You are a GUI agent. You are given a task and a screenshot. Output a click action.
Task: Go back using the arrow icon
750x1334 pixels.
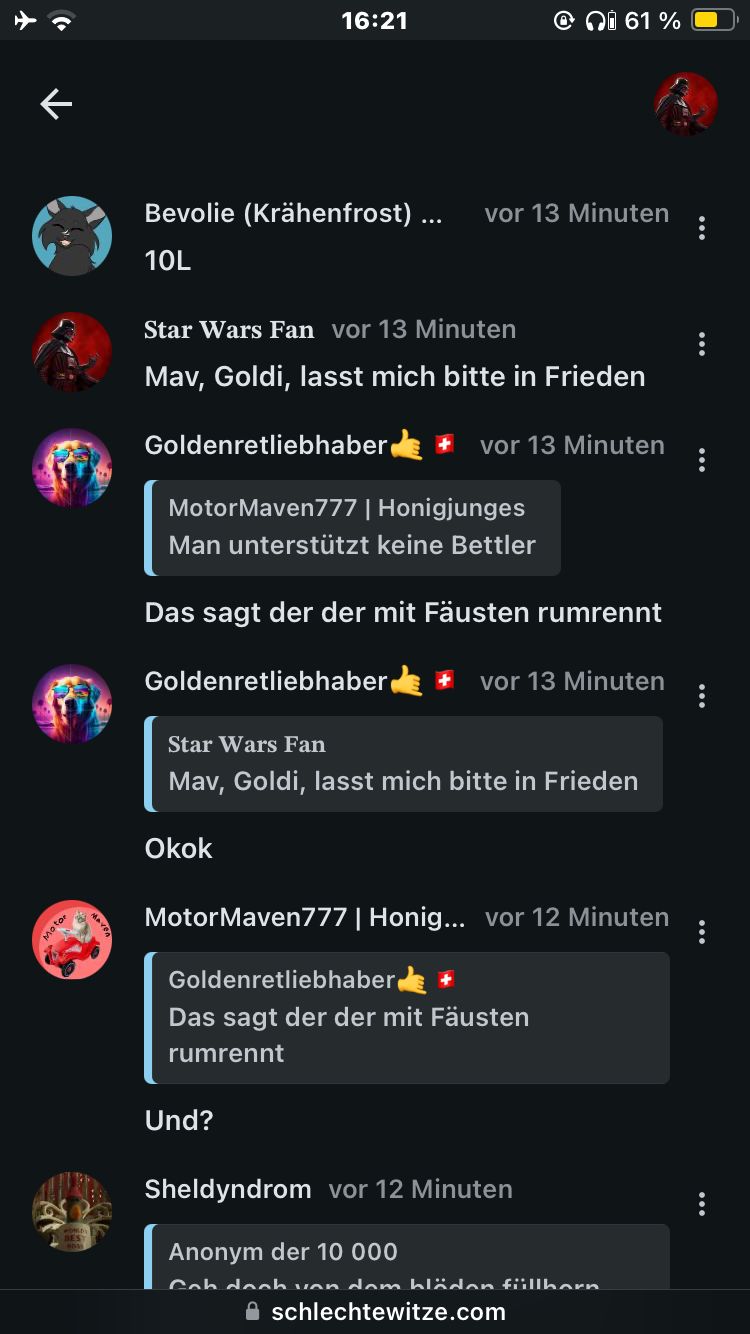pyautogui.click(x=56, y=104)
